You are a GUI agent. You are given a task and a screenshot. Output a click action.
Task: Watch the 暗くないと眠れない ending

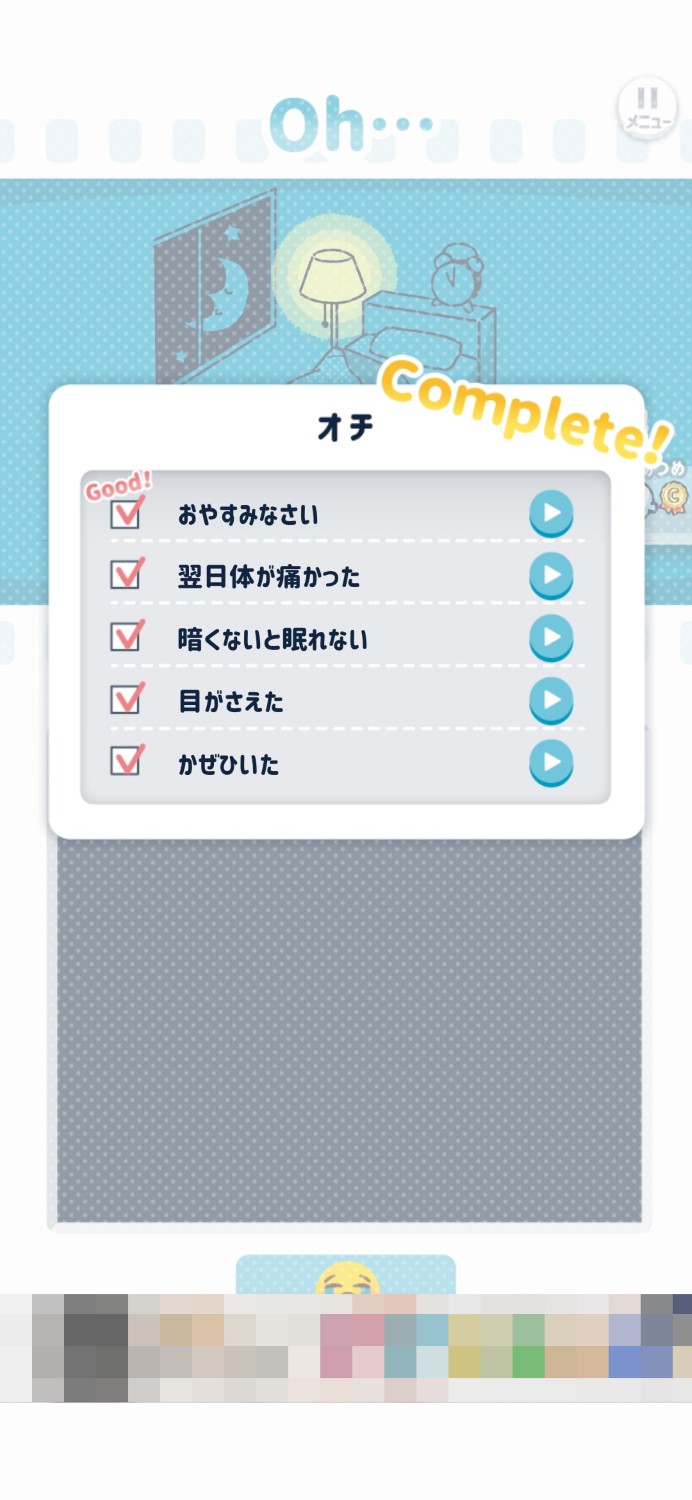click(x=550, y=639)
